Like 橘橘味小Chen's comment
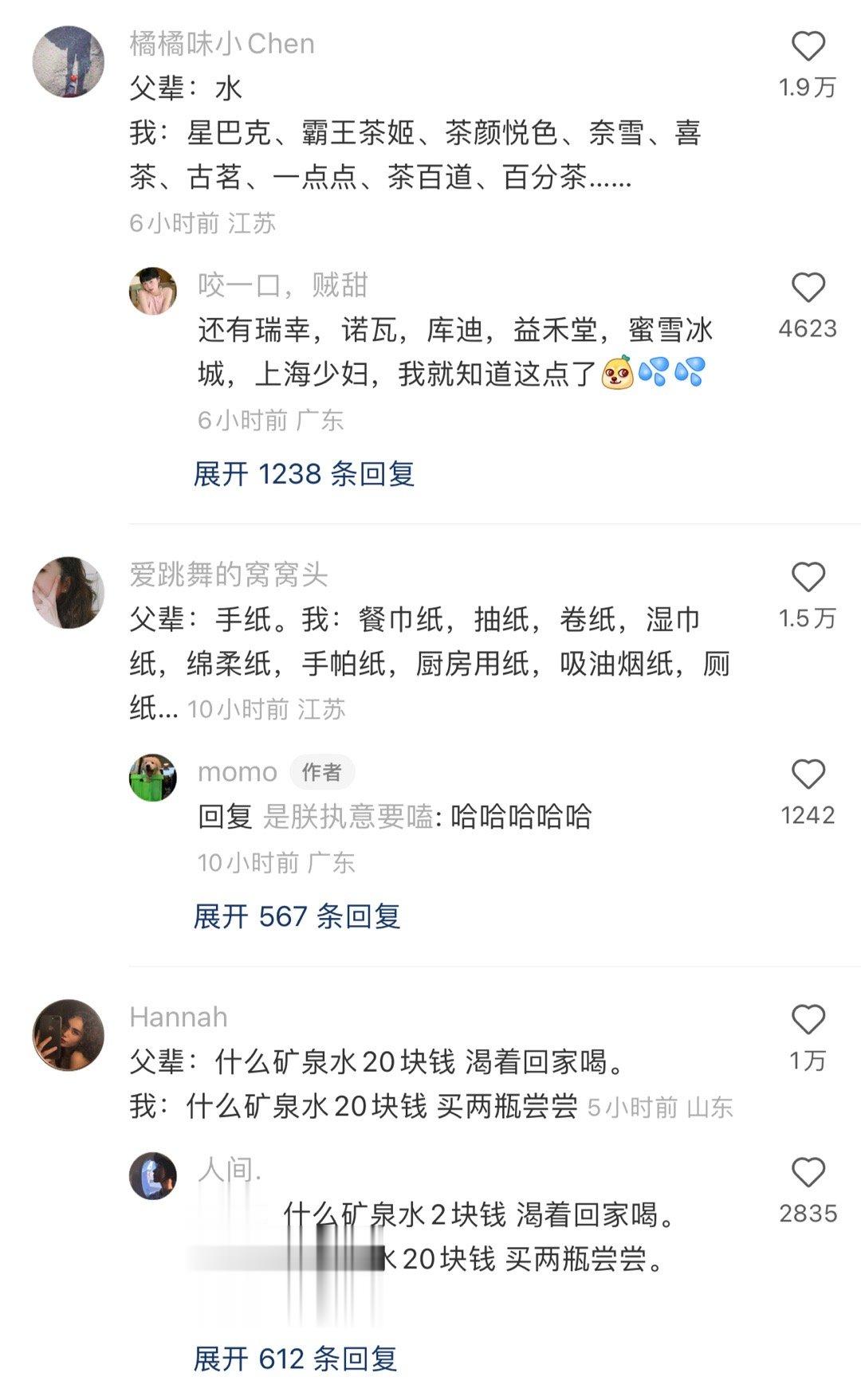The height and width of the screenshot is (1400, 861). pyautogui.click(x=808, y=47)
